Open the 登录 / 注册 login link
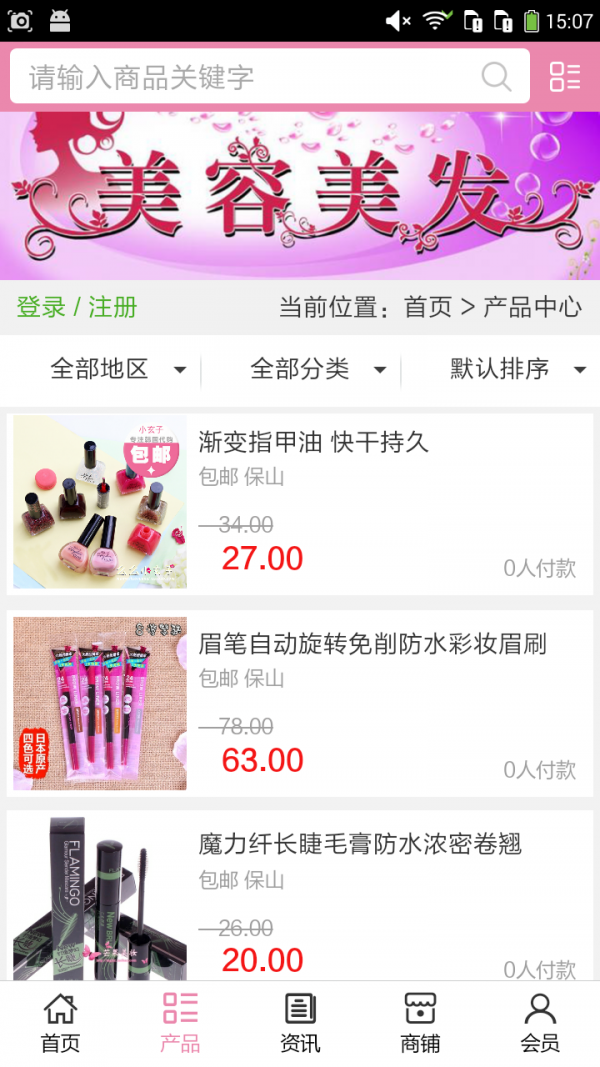Screen dimensions: 600x1067 click(77, 307)
